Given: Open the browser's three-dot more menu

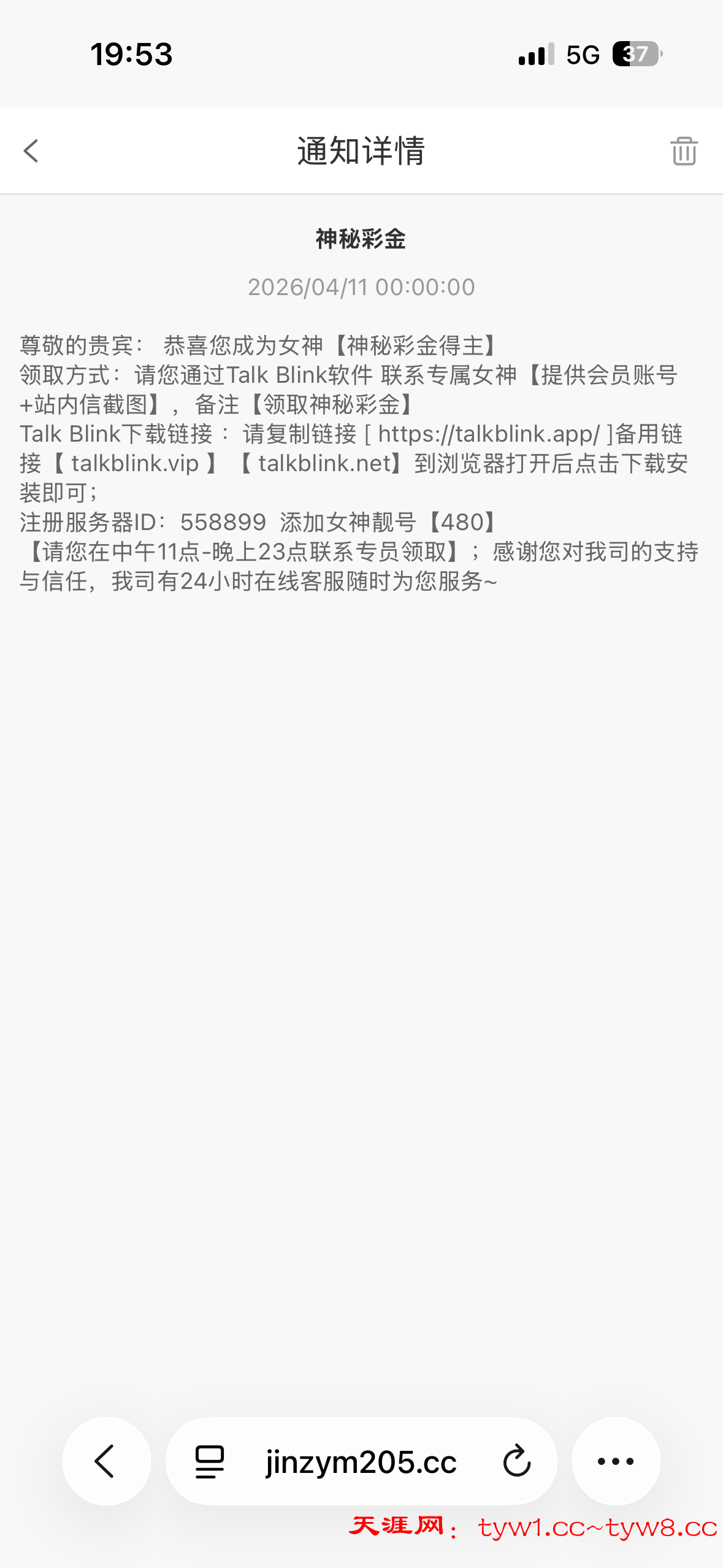Looking at the screenshot, I should tap(616, 1461).
